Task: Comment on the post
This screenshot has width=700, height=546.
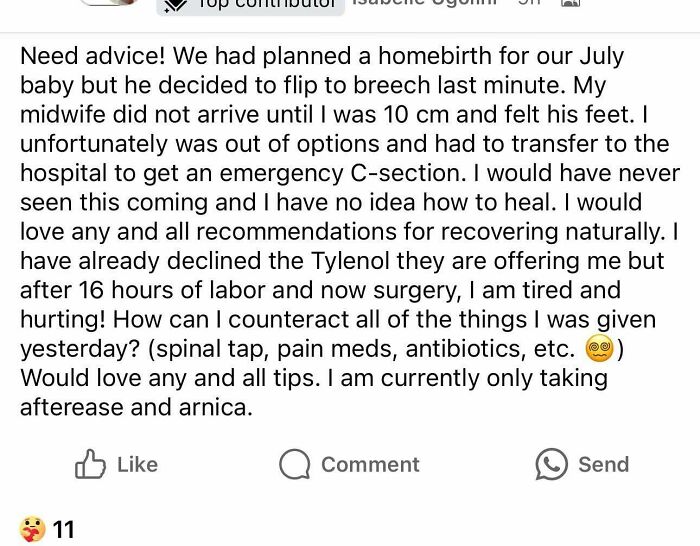Action: 349,464
